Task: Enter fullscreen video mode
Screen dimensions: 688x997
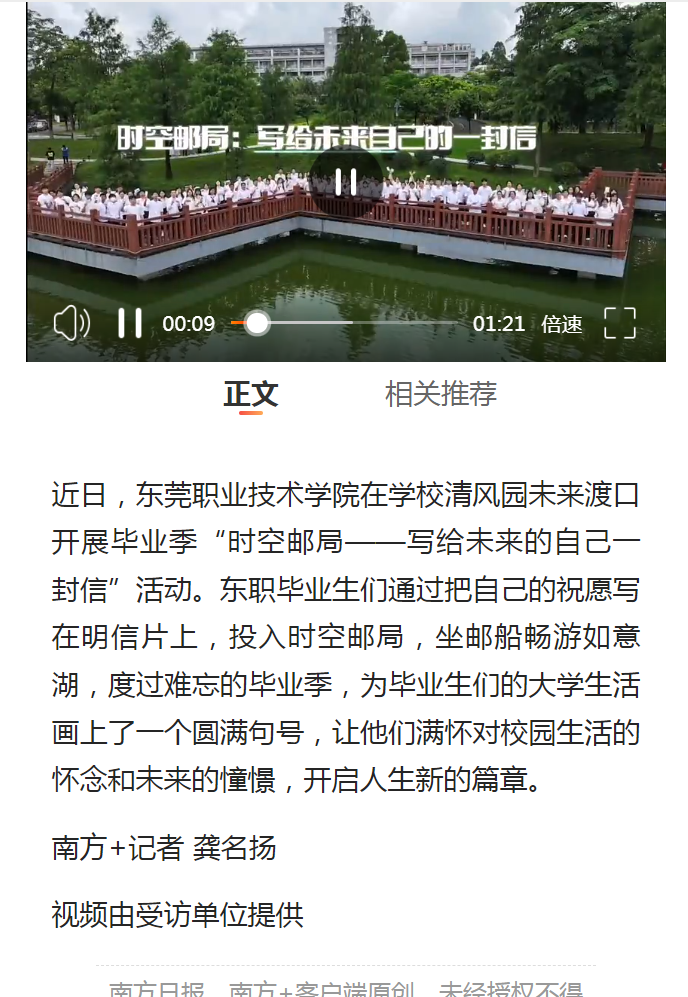Action: [620, 323]
